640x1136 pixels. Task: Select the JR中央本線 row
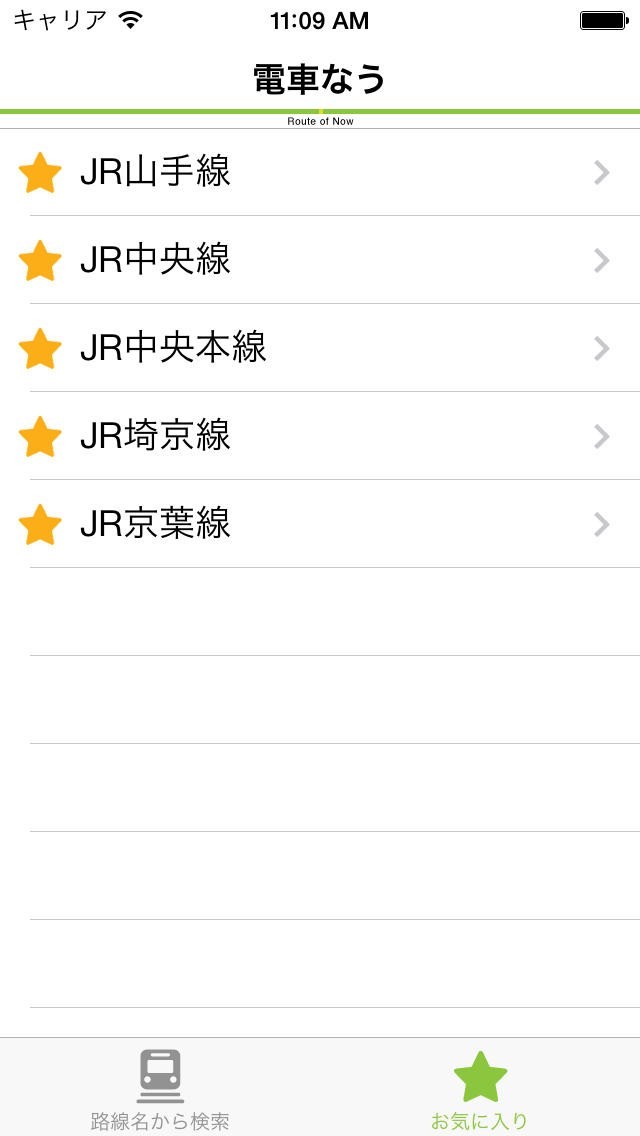(320, 348)
